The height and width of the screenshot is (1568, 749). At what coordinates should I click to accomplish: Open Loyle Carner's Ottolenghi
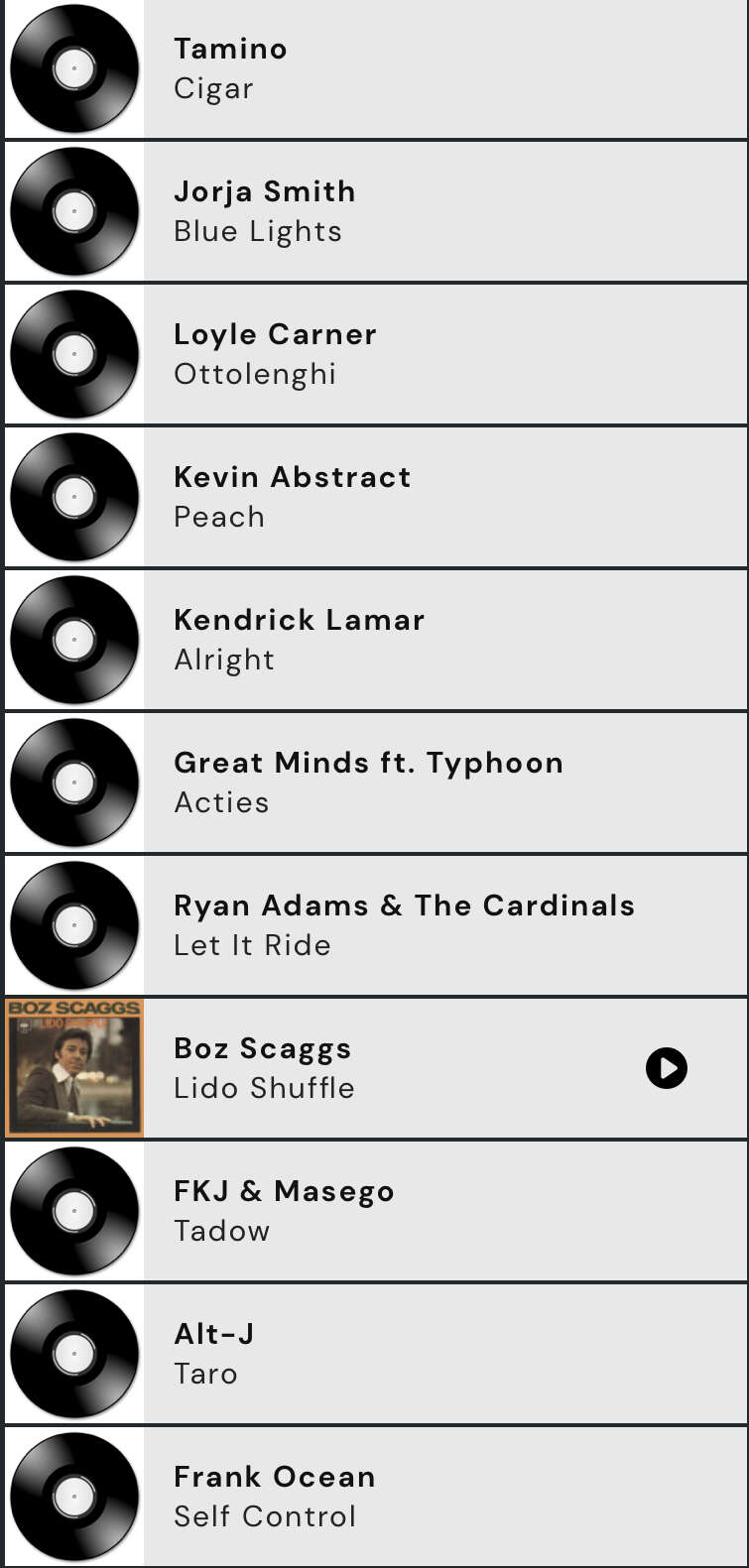pyautogui.click(x=376, y=354)
